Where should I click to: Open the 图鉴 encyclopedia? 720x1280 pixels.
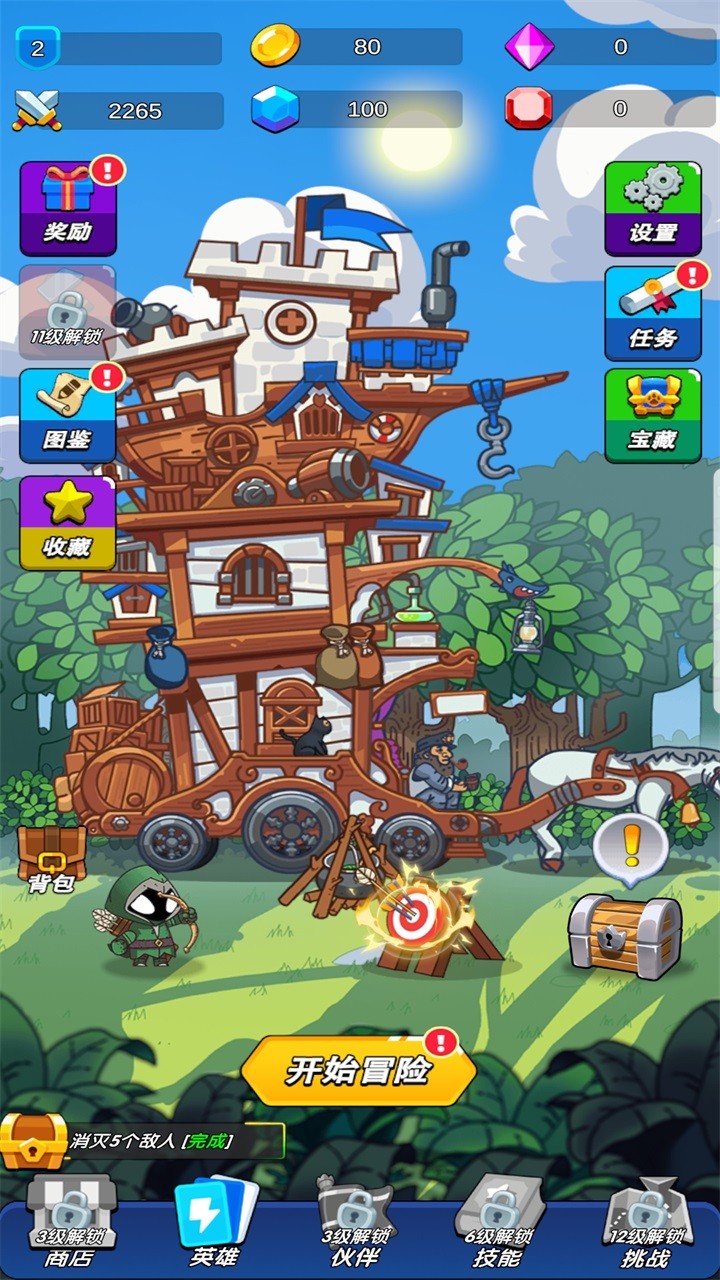[x=67, y=415]
